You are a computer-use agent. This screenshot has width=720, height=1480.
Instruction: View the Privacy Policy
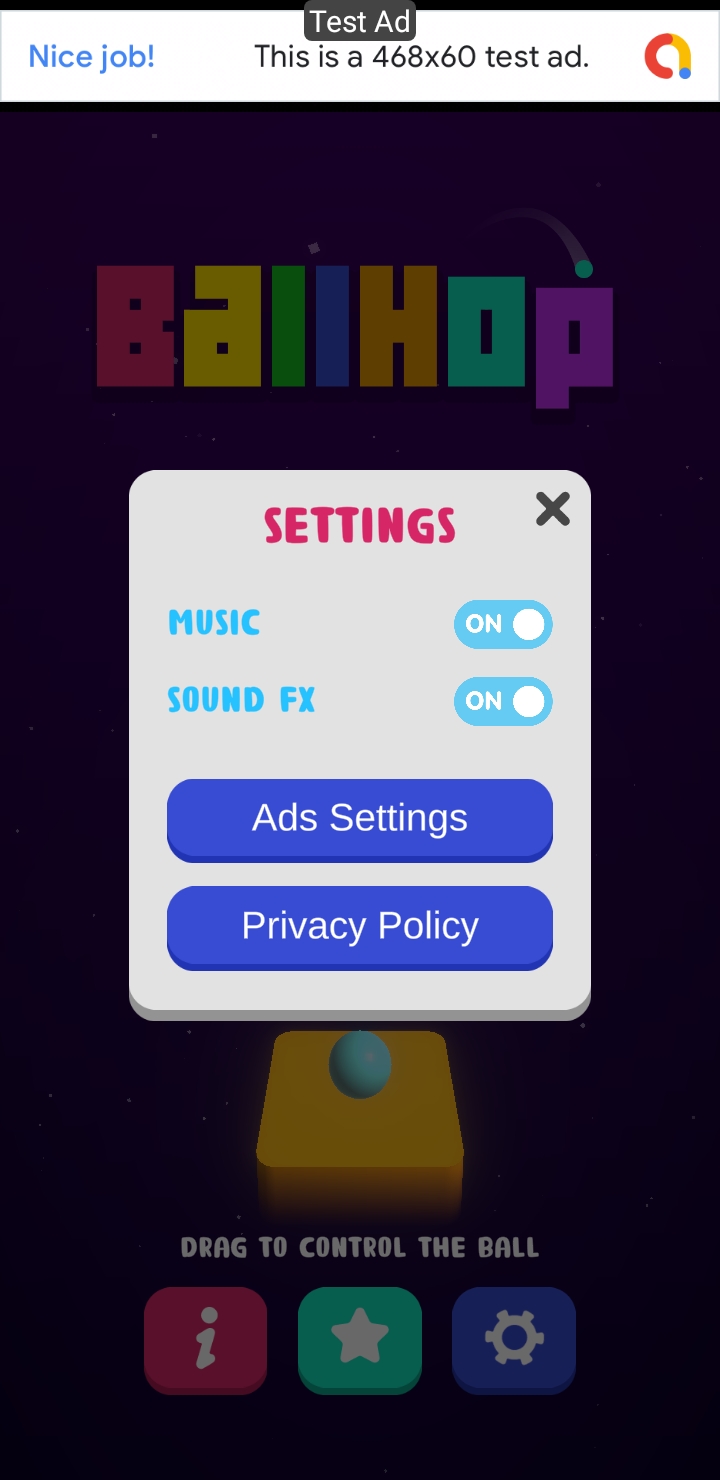coord(360,928)
